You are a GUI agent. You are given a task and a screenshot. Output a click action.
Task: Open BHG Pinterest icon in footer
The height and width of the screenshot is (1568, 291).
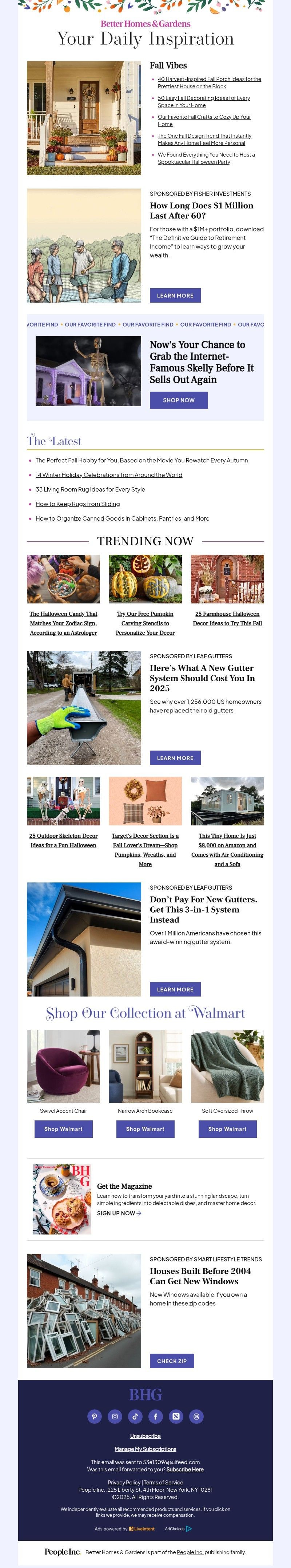(x=94, y=1417)
